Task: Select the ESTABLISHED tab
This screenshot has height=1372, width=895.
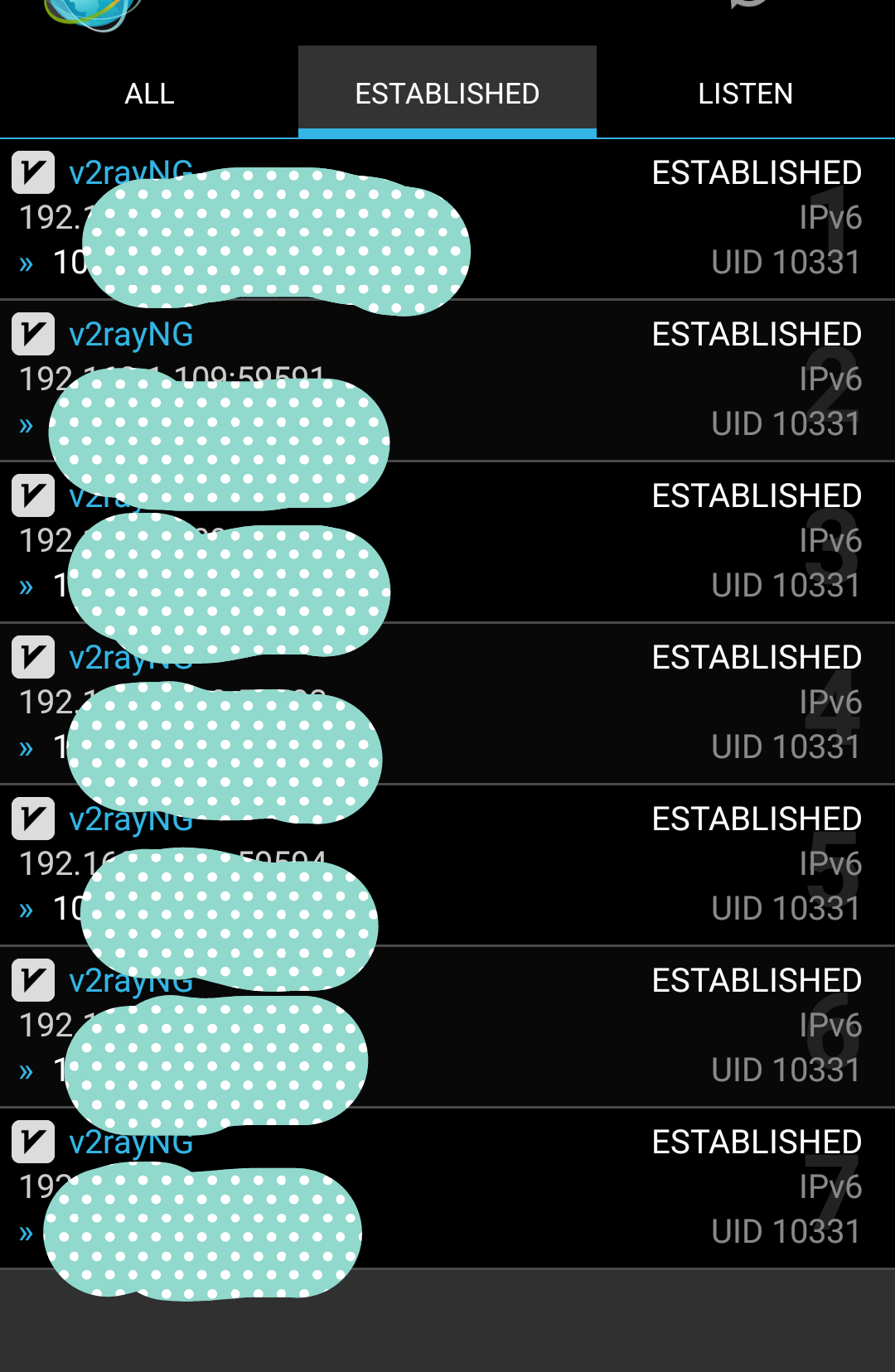Action: tap(447, 93)
